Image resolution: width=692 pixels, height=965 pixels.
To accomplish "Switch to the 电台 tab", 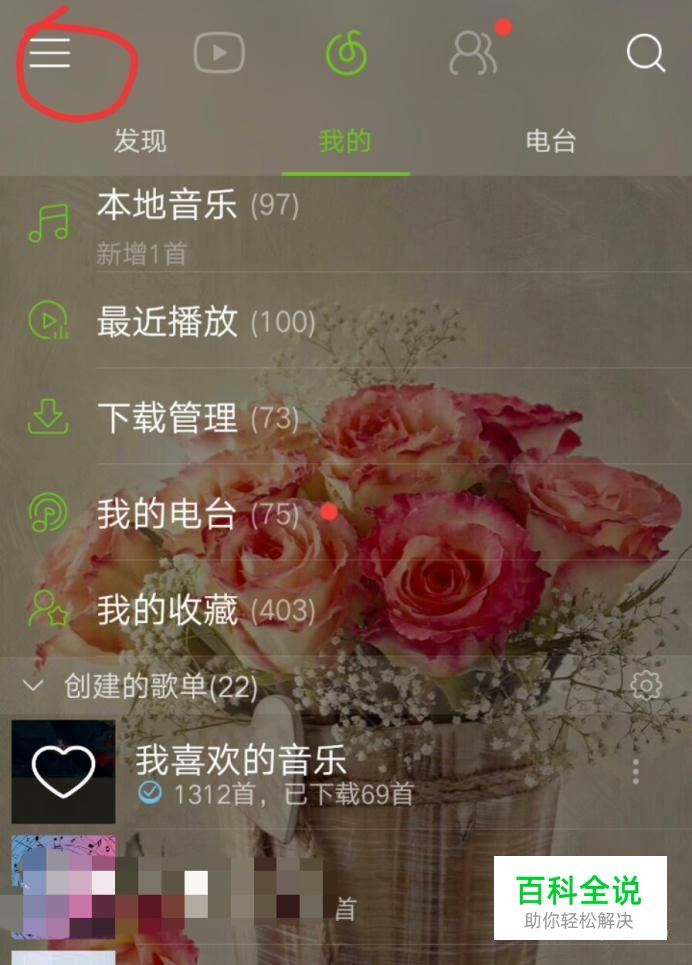I will 551,141.
